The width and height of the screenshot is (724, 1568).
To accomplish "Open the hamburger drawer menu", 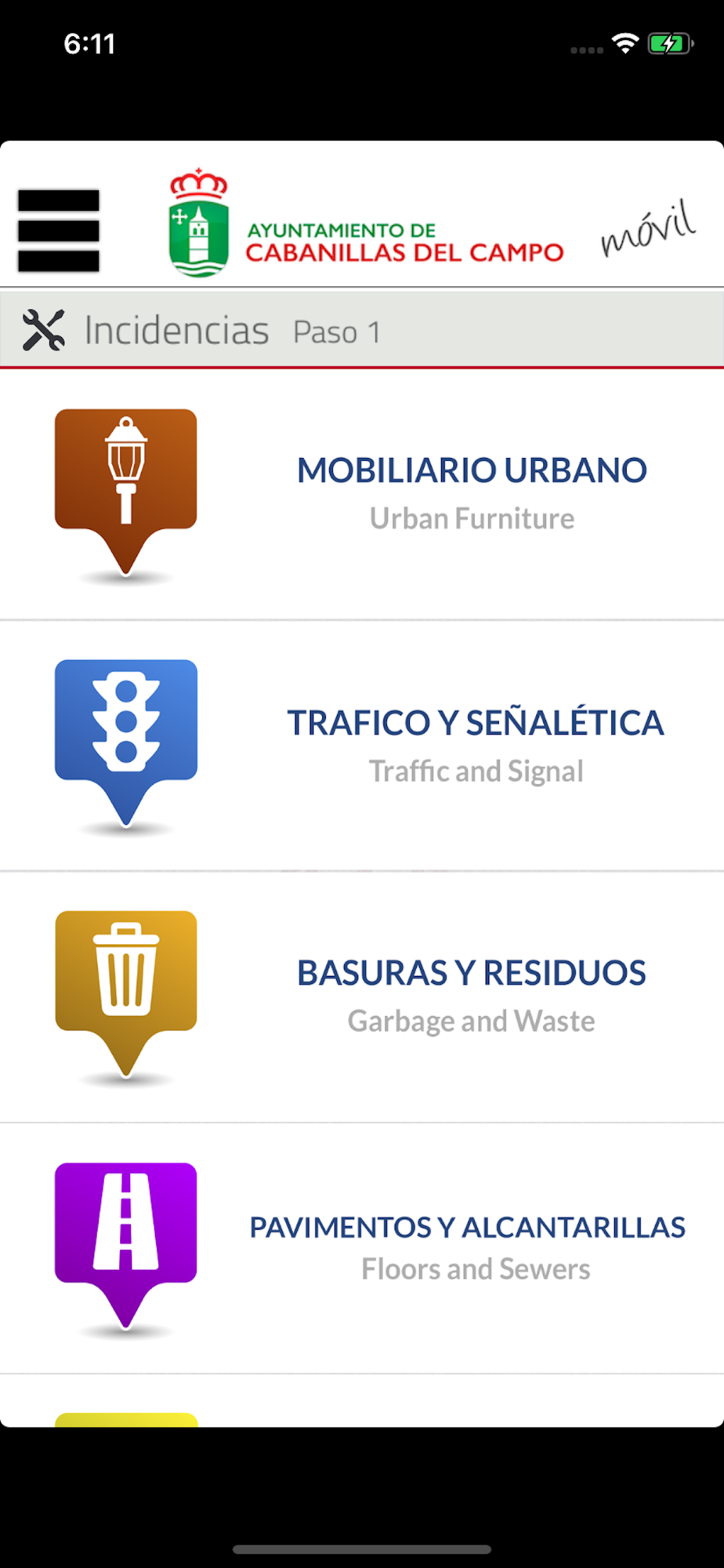I will [x=59, y=230].
